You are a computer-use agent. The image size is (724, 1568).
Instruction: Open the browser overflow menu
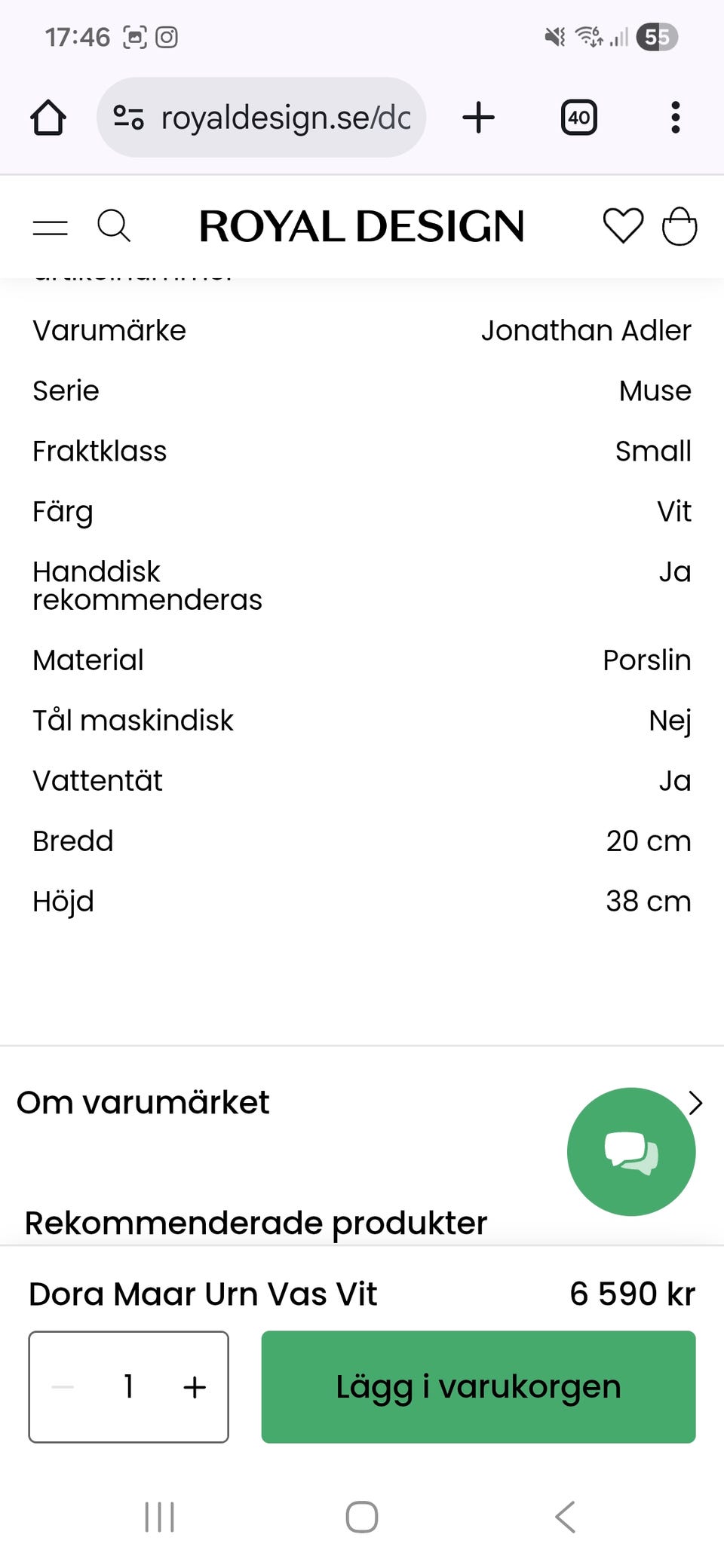click(x=675, y=118)
